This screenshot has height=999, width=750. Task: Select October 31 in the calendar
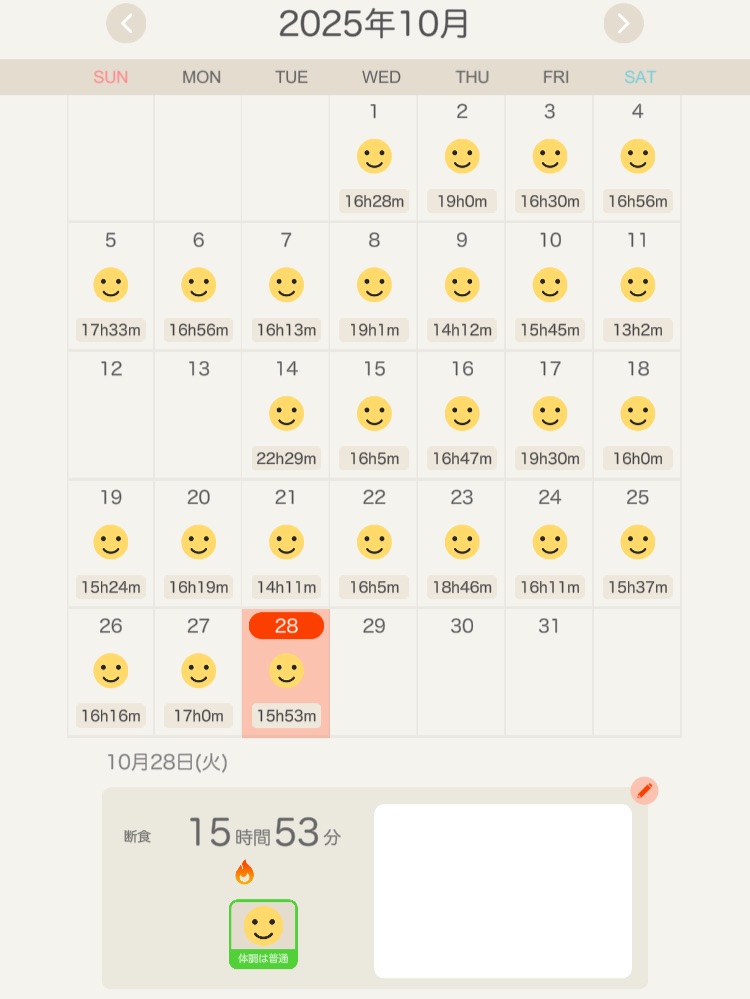pos(549,672)
